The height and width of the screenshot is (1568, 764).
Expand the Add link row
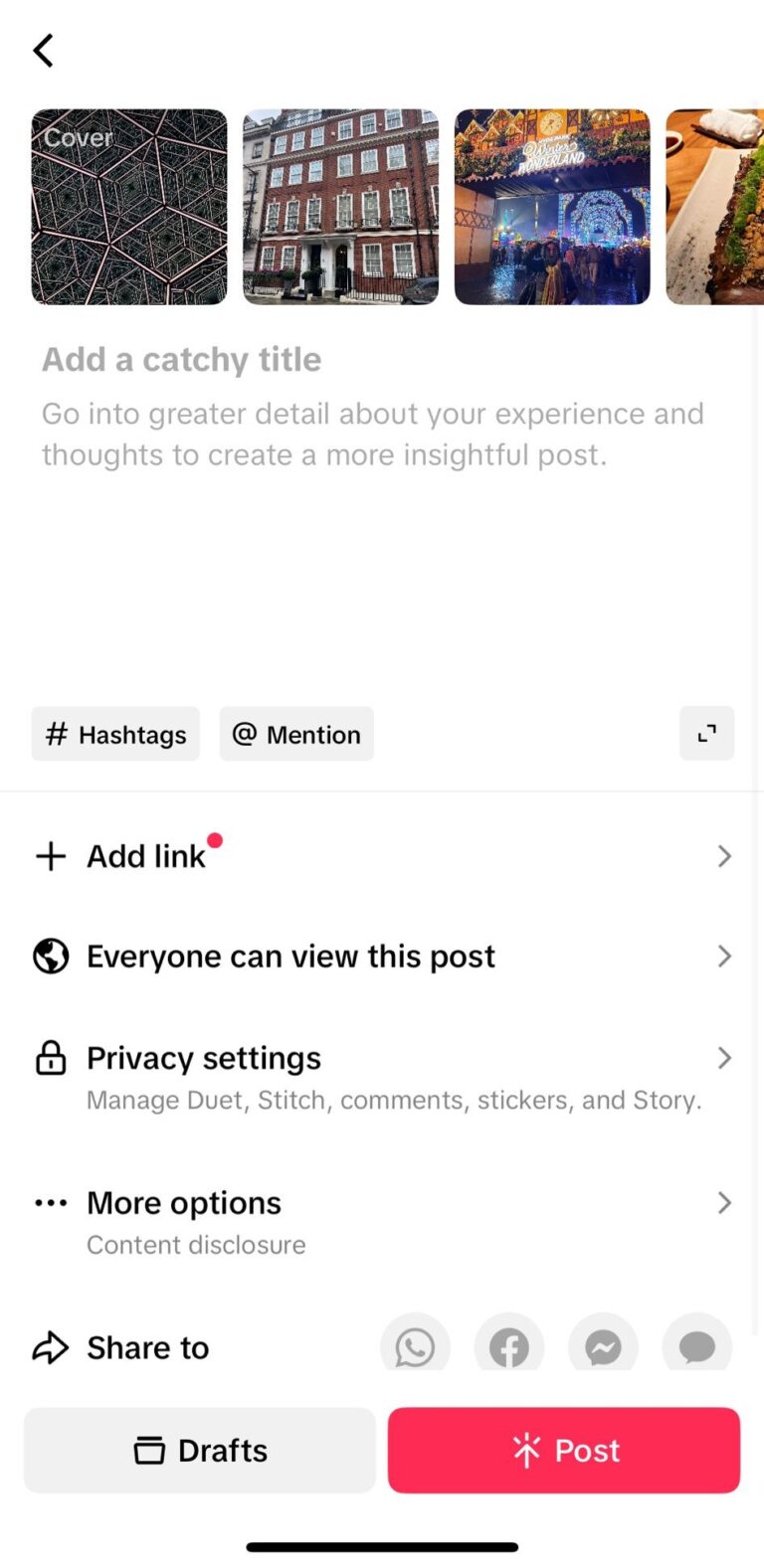point(725,856)
